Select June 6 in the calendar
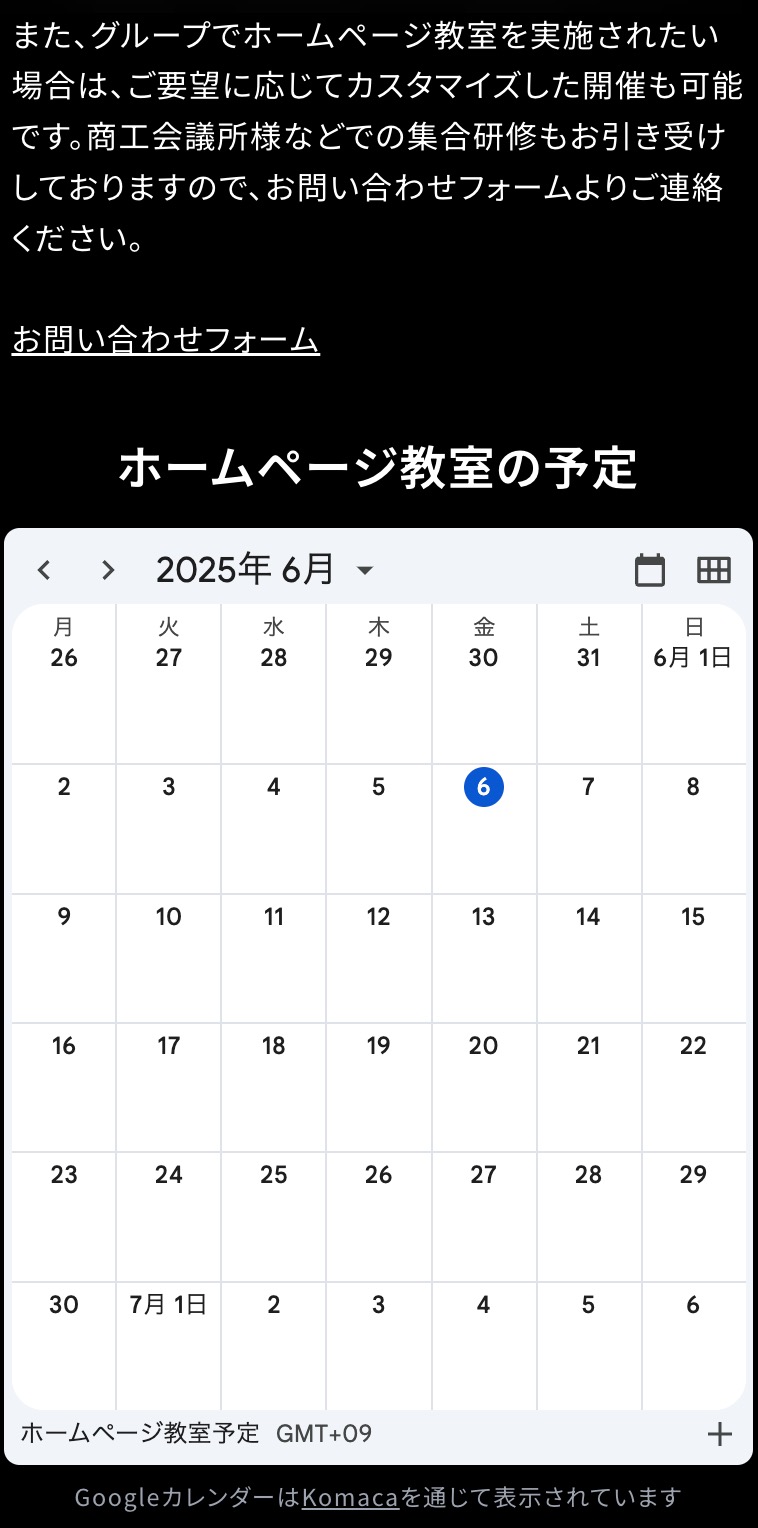The width and height of the screenshot is (758, 1528). click(x=484, y=788)
